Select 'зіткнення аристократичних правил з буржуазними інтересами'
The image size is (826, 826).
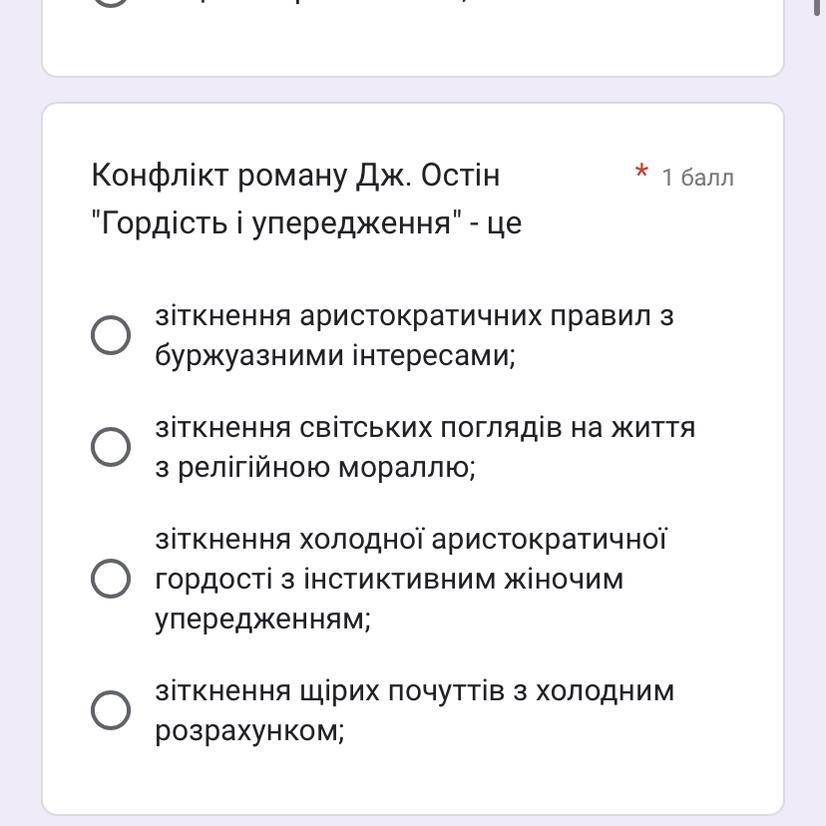click(111, 335)
